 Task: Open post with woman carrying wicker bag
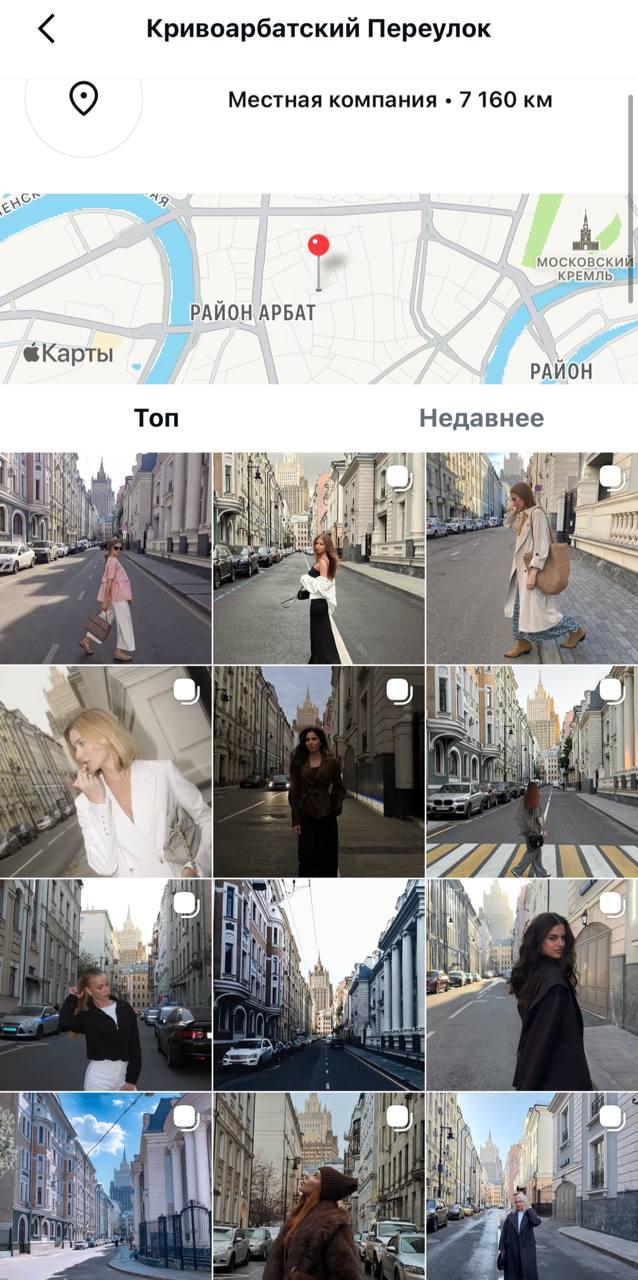[x=532, y=558]
